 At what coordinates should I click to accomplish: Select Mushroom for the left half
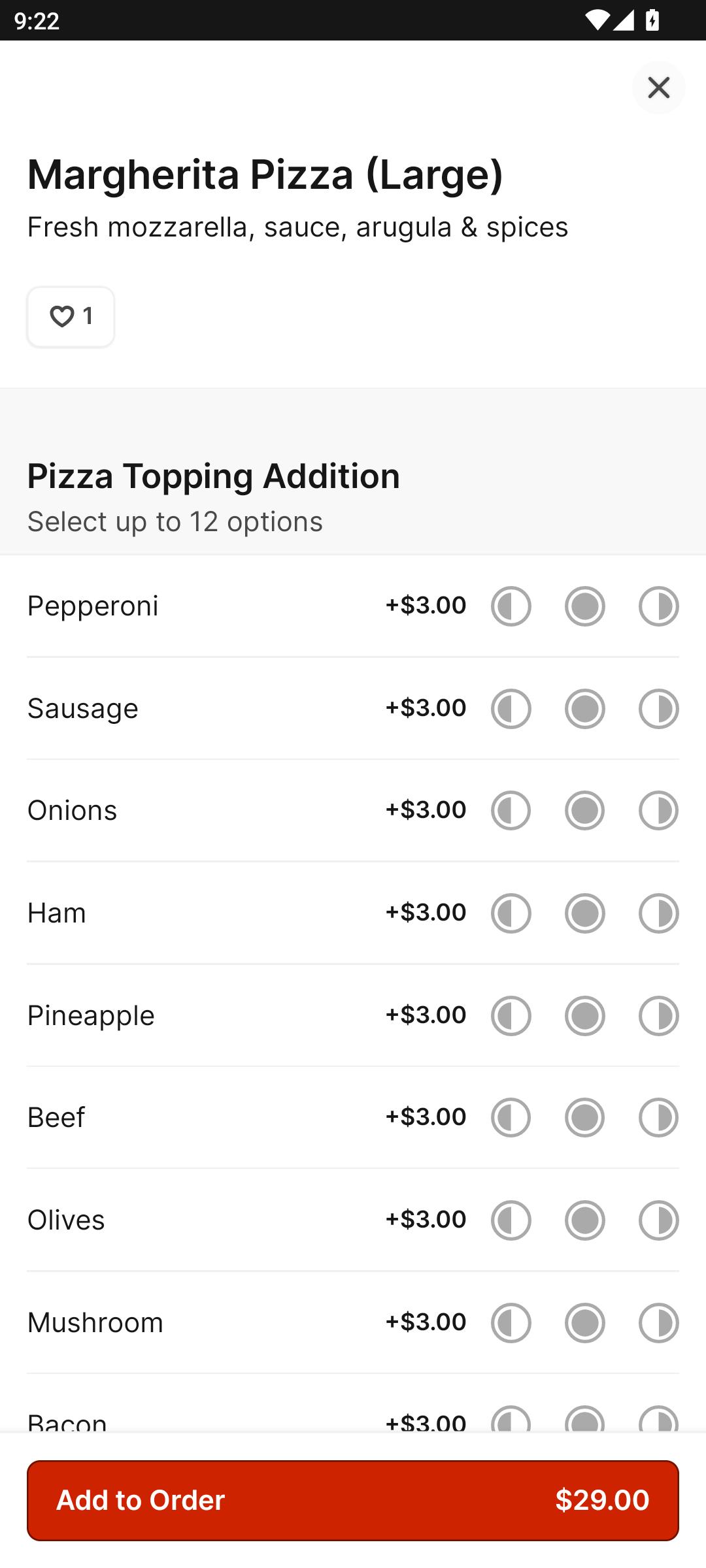pyautogui.click(x=511, y=1323)
